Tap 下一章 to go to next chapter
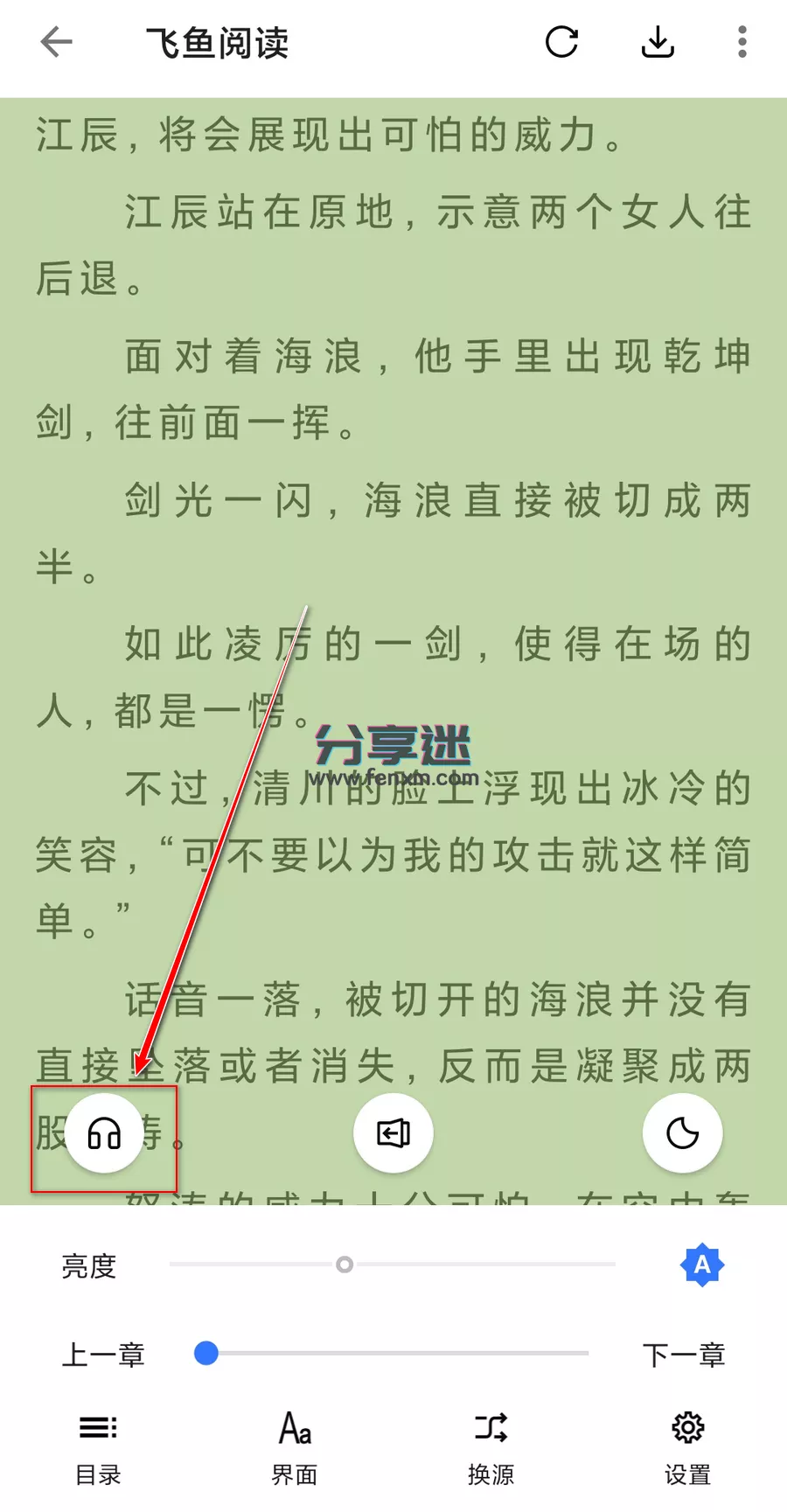This screenshot has width=787, height=1512. 686,1355
